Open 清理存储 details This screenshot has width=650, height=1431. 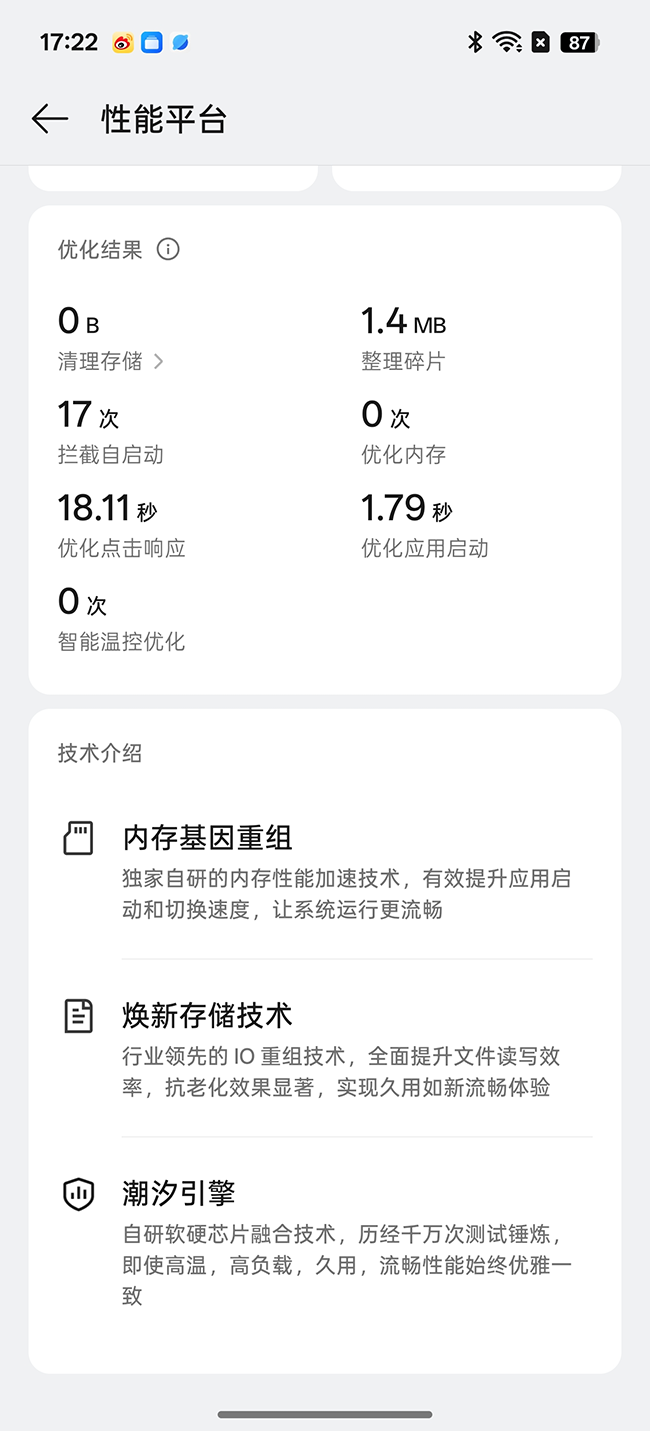click(110, 361)
